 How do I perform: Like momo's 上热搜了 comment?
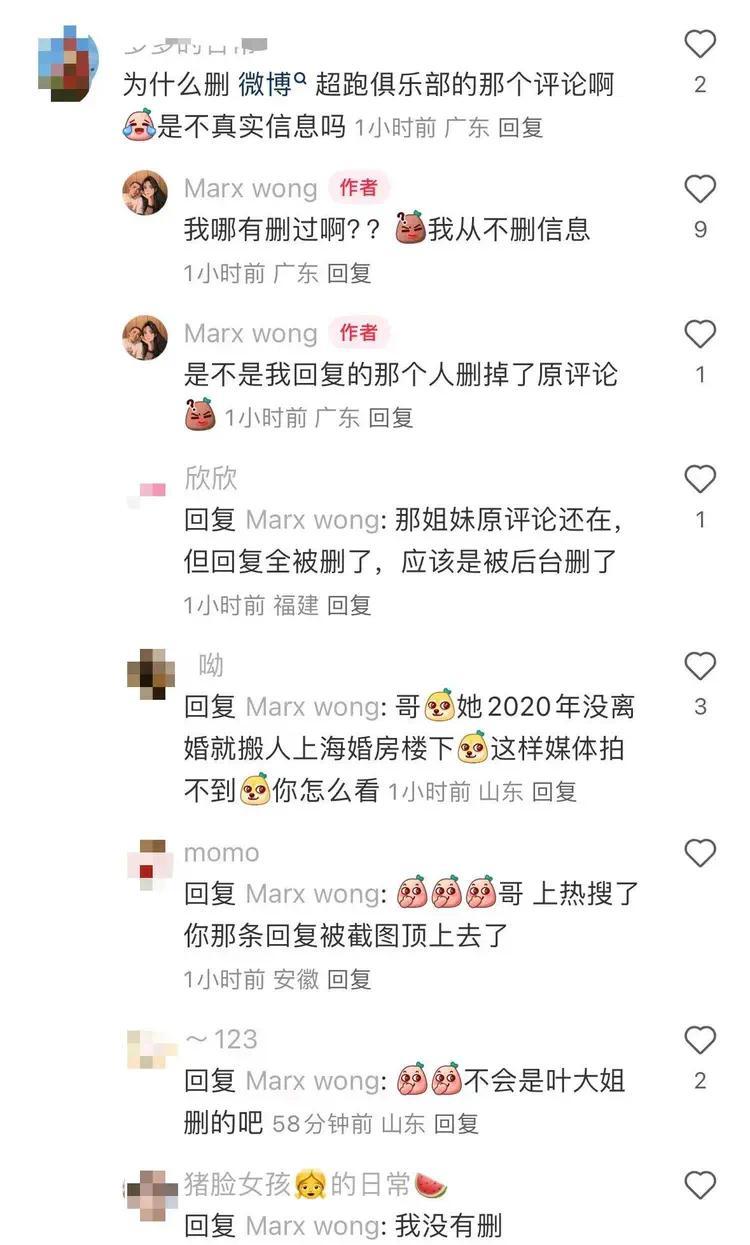pos(700,854)
